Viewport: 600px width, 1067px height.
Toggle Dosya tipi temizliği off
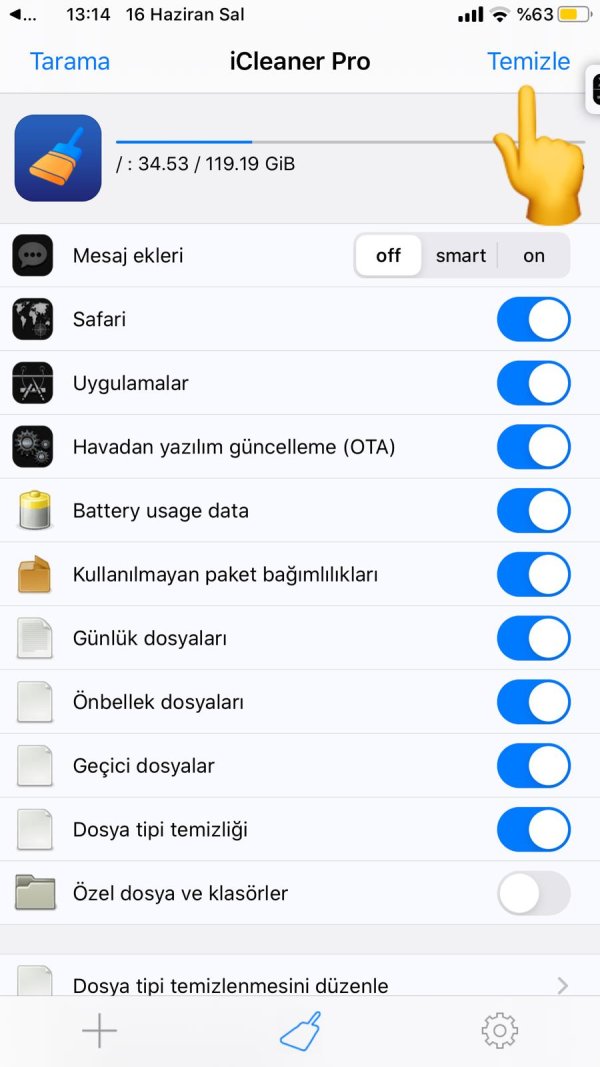pos(533,830)
